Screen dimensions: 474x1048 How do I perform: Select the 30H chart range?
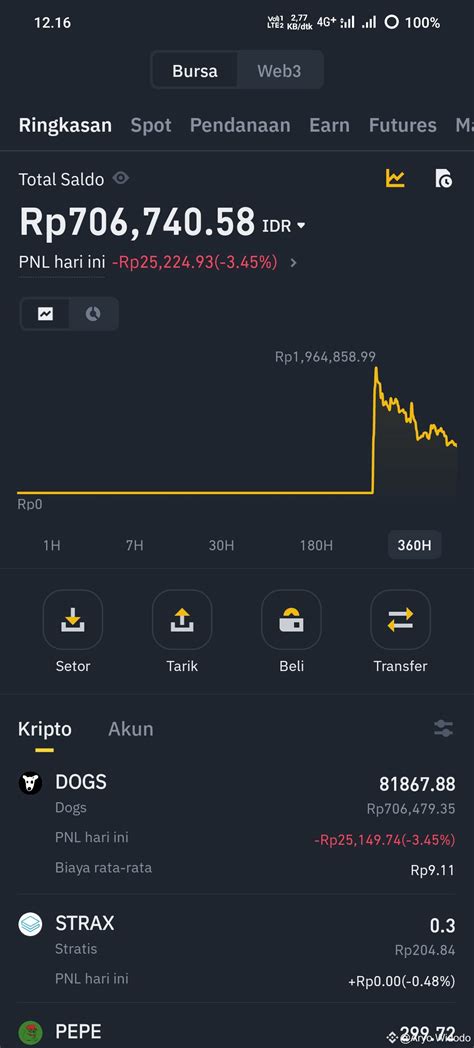[221, 545]
